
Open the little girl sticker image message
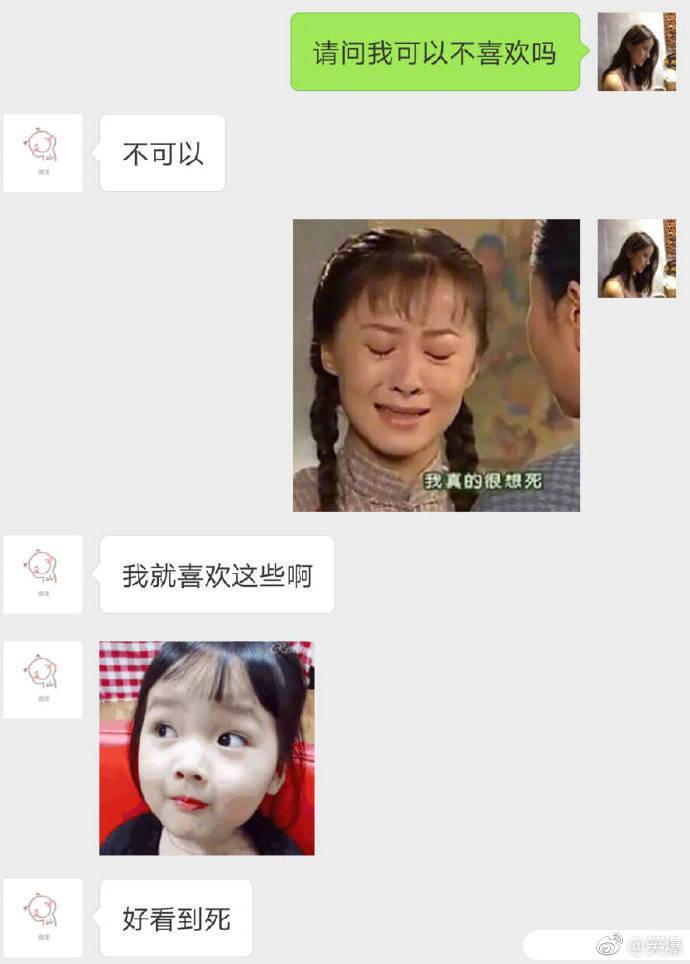point(206,748)
